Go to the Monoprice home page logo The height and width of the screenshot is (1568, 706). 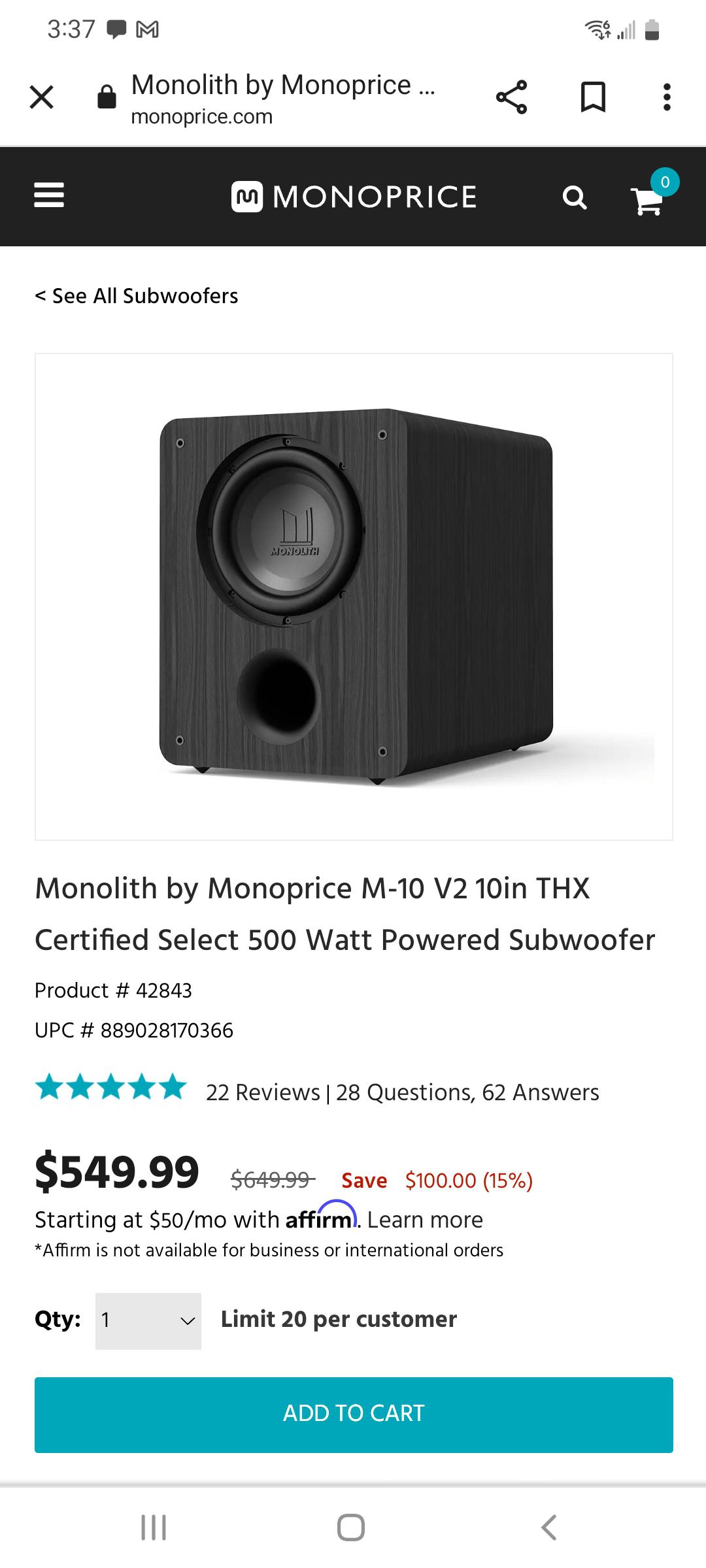[354, 197]
